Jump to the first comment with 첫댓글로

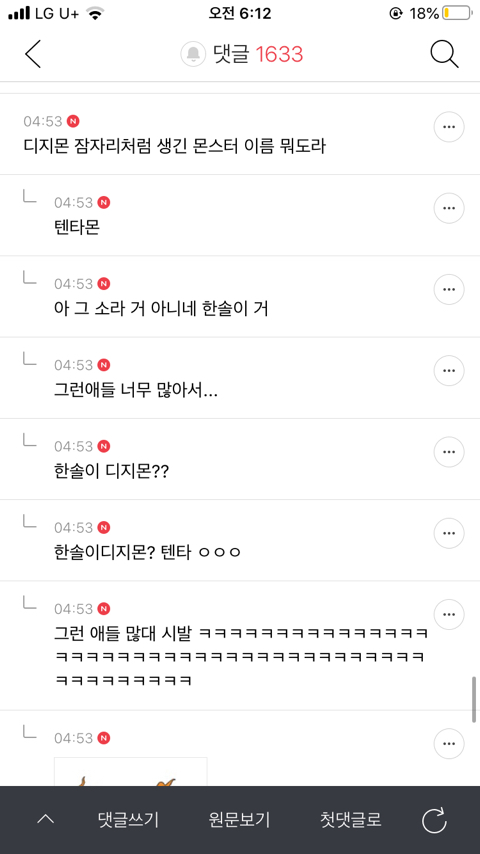click(x=350, y=820)
